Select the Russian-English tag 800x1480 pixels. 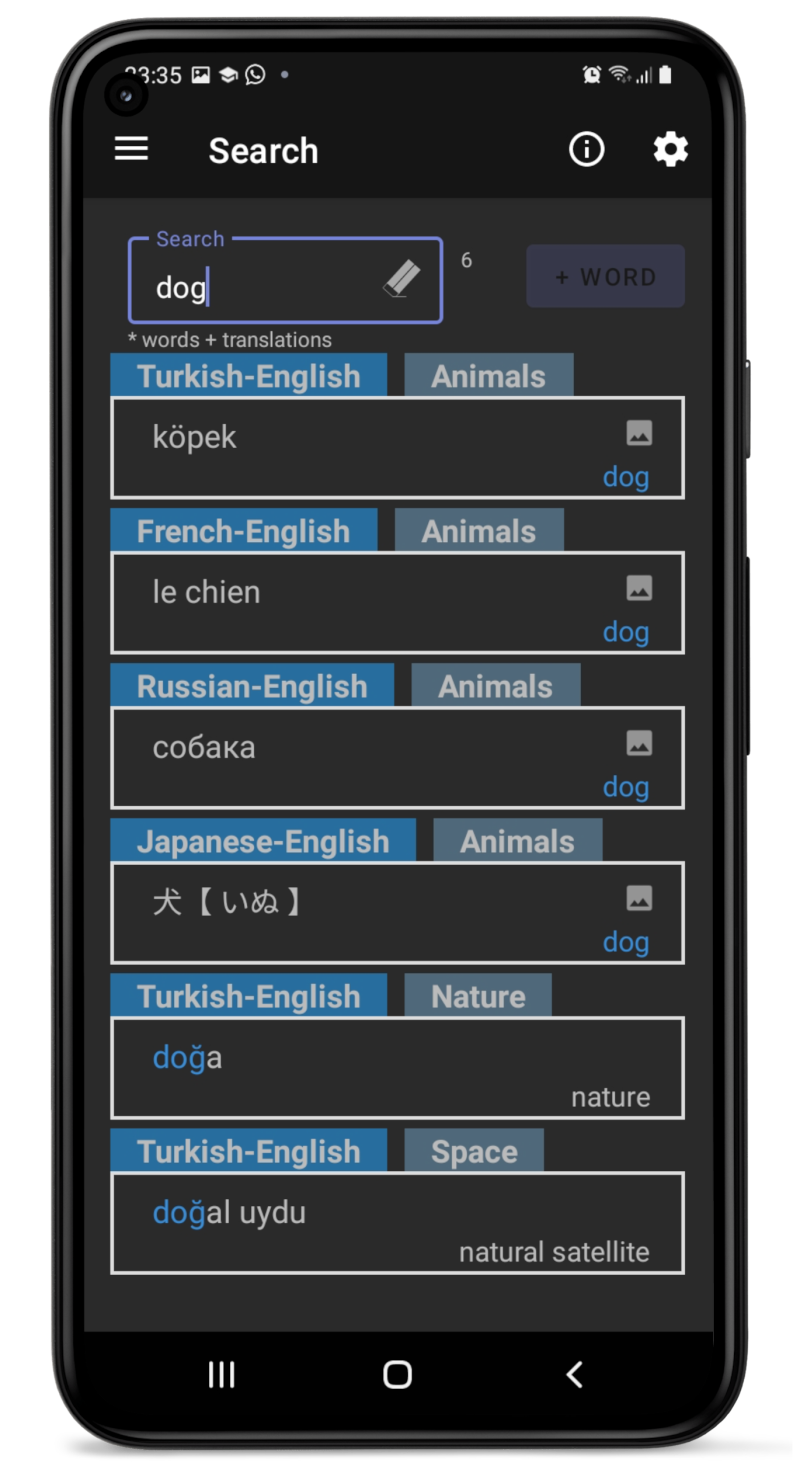click(x=252, y=686)
